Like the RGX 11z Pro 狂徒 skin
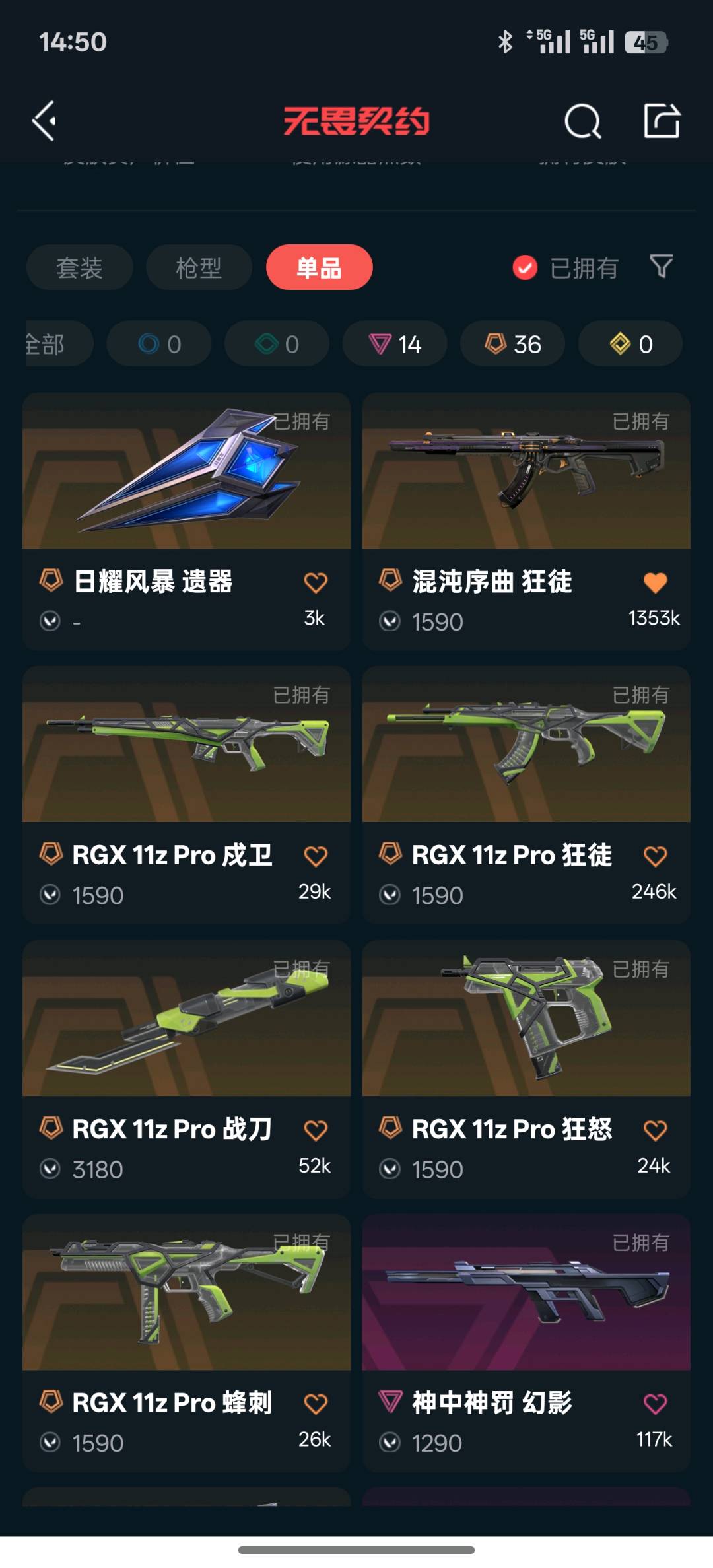 click(x=655, y=856)
